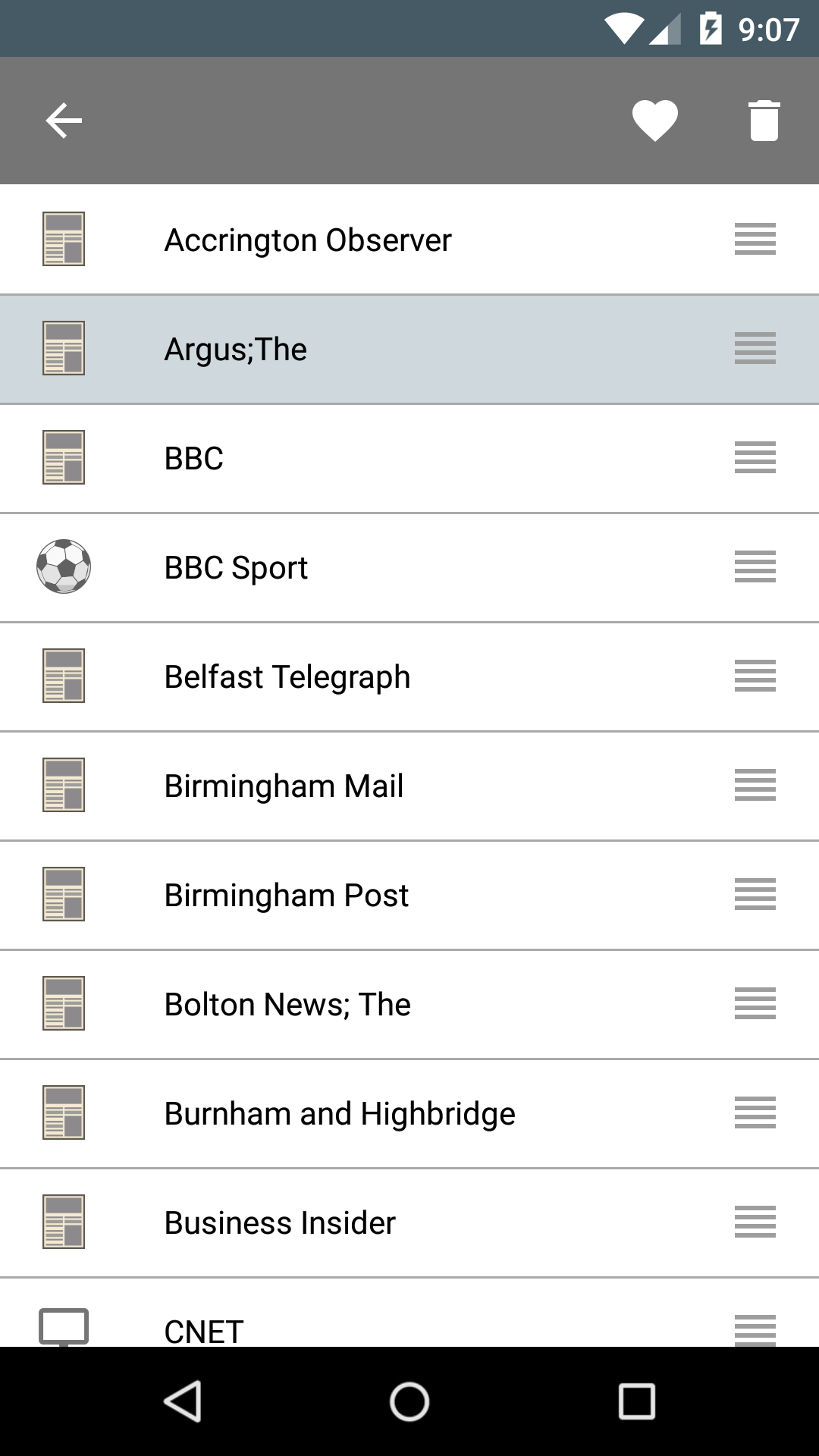Tap the Belfast Telegraph newspaper icon

64,676
